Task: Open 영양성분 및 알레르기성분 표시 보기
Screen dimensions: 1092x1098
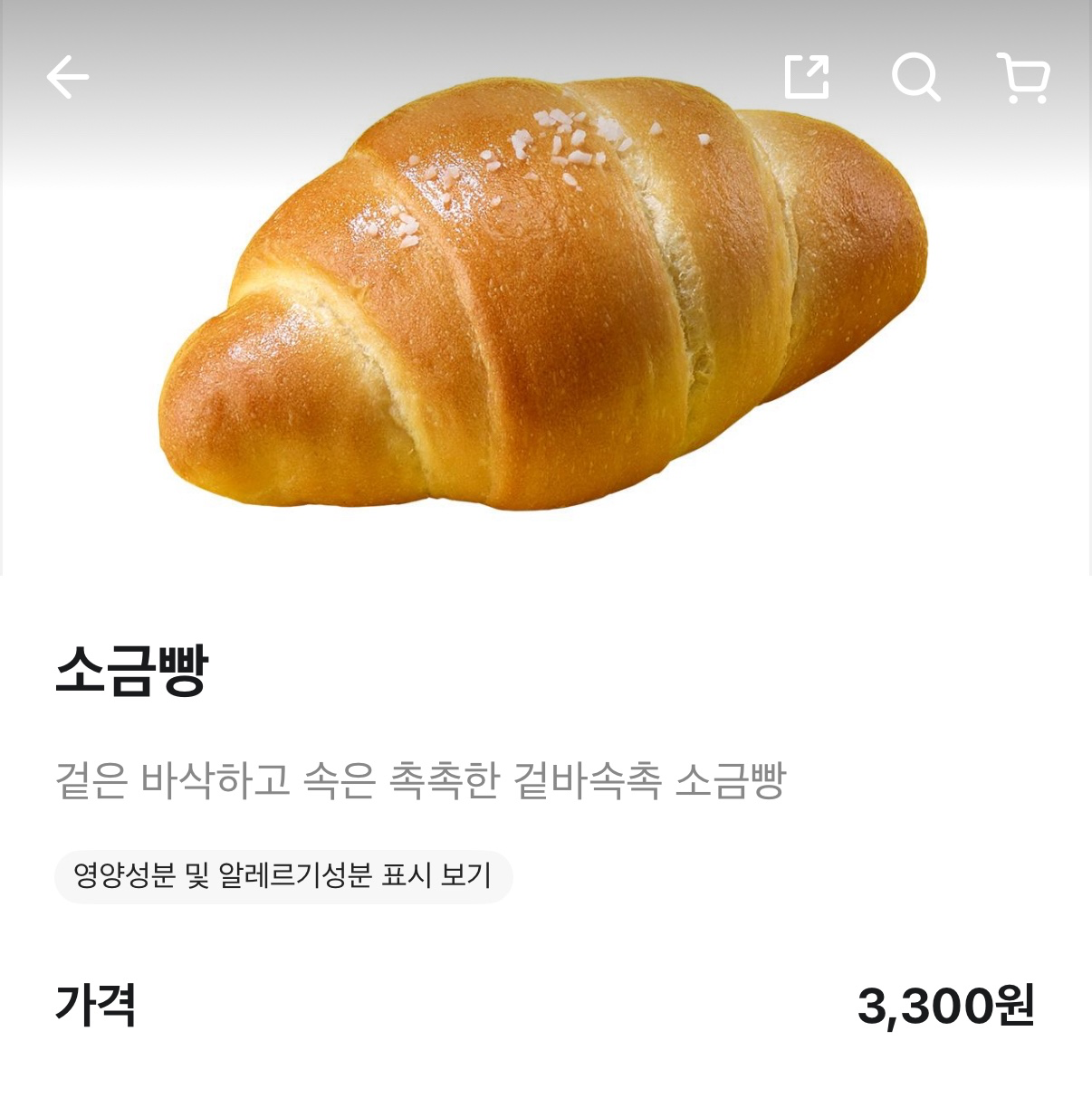Action: click(x=283, y=876)
